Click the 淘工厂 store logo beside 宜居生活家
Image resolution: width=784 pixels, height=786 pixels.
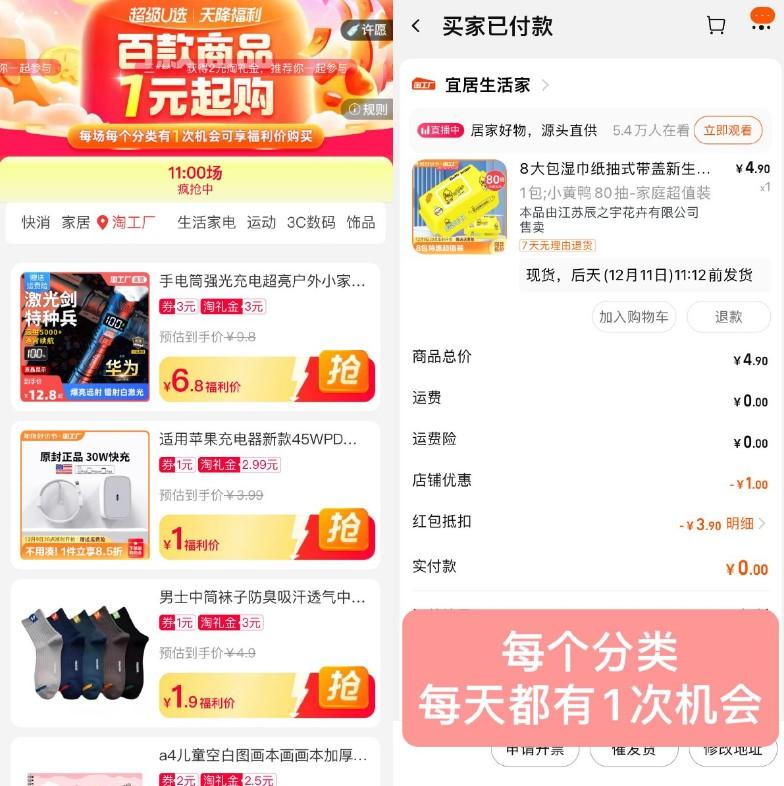click(424, 87)
